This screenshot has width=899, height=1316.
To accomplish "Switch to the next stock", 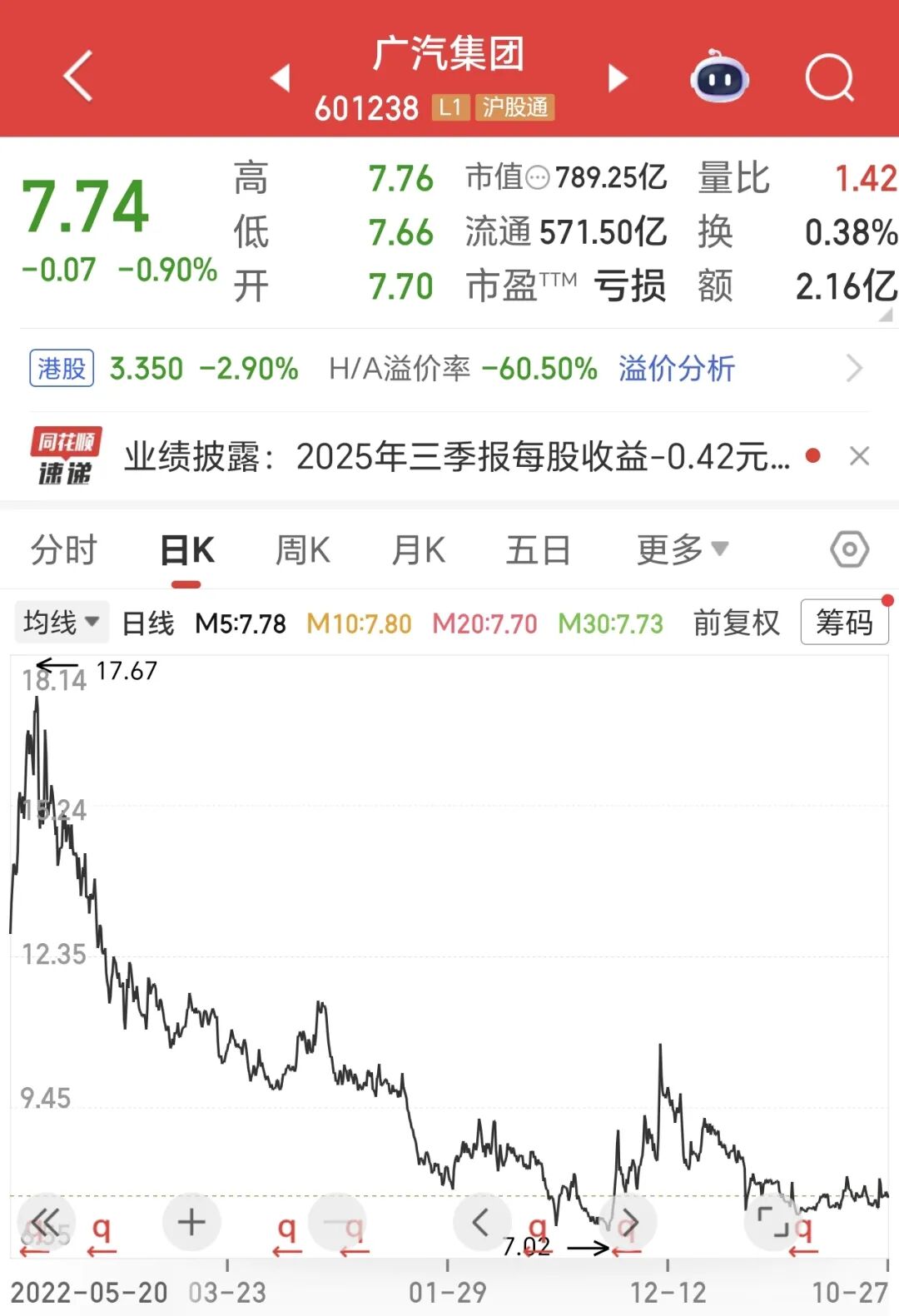I will [617, 77].
